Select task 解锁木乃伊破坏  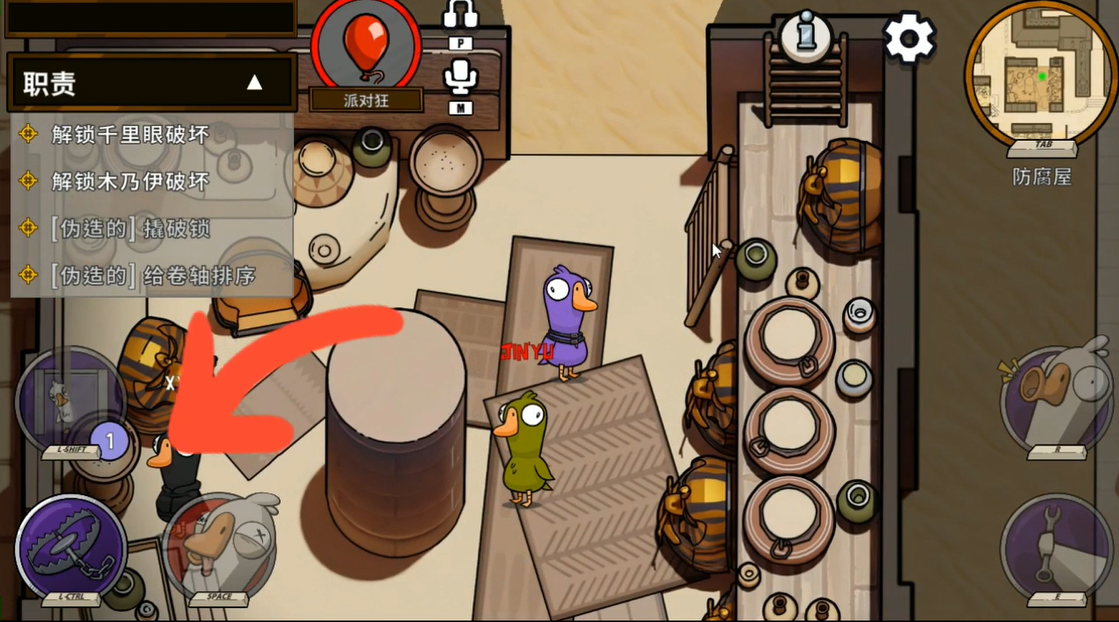click(x=130, y=182)
